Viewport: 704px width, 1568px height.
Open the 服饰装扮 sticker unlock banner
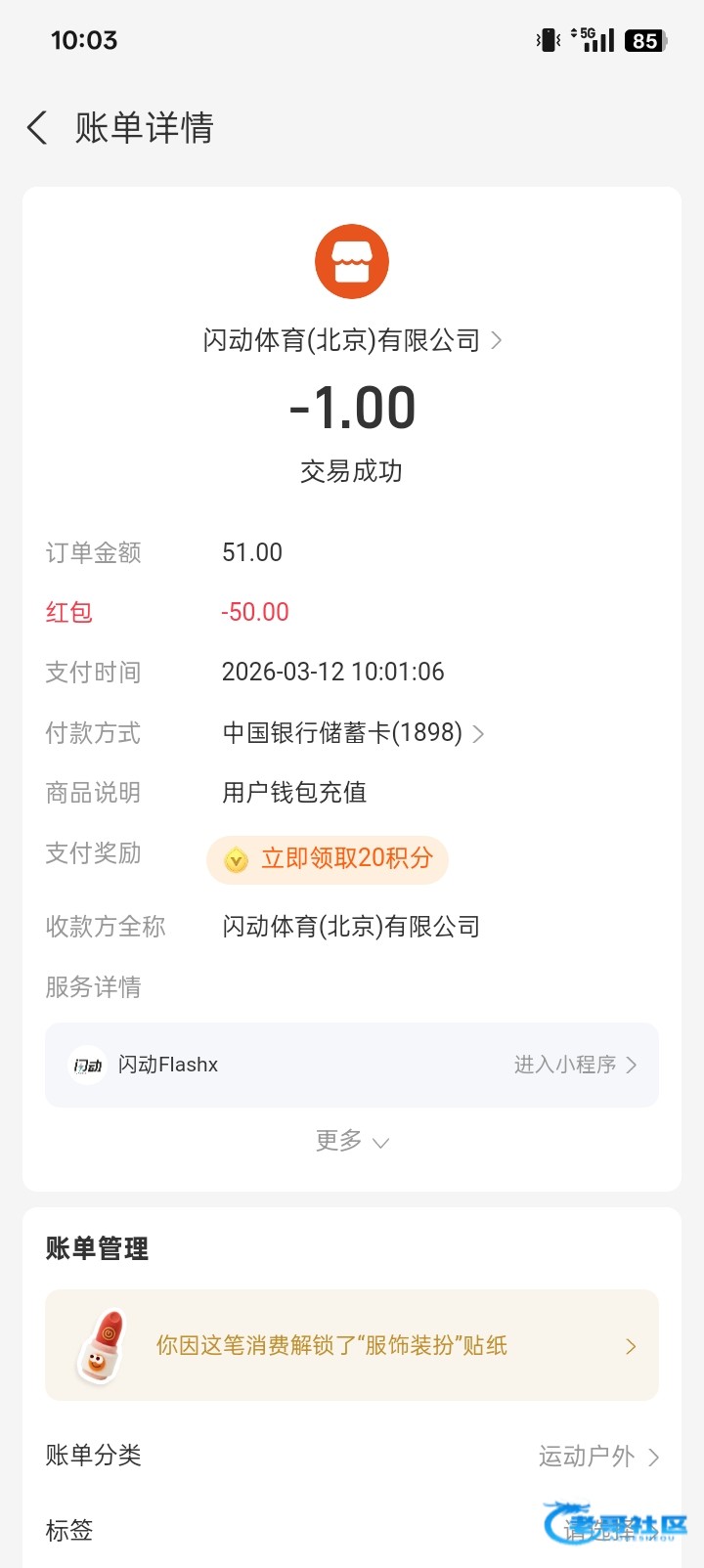coord(352,1345)
